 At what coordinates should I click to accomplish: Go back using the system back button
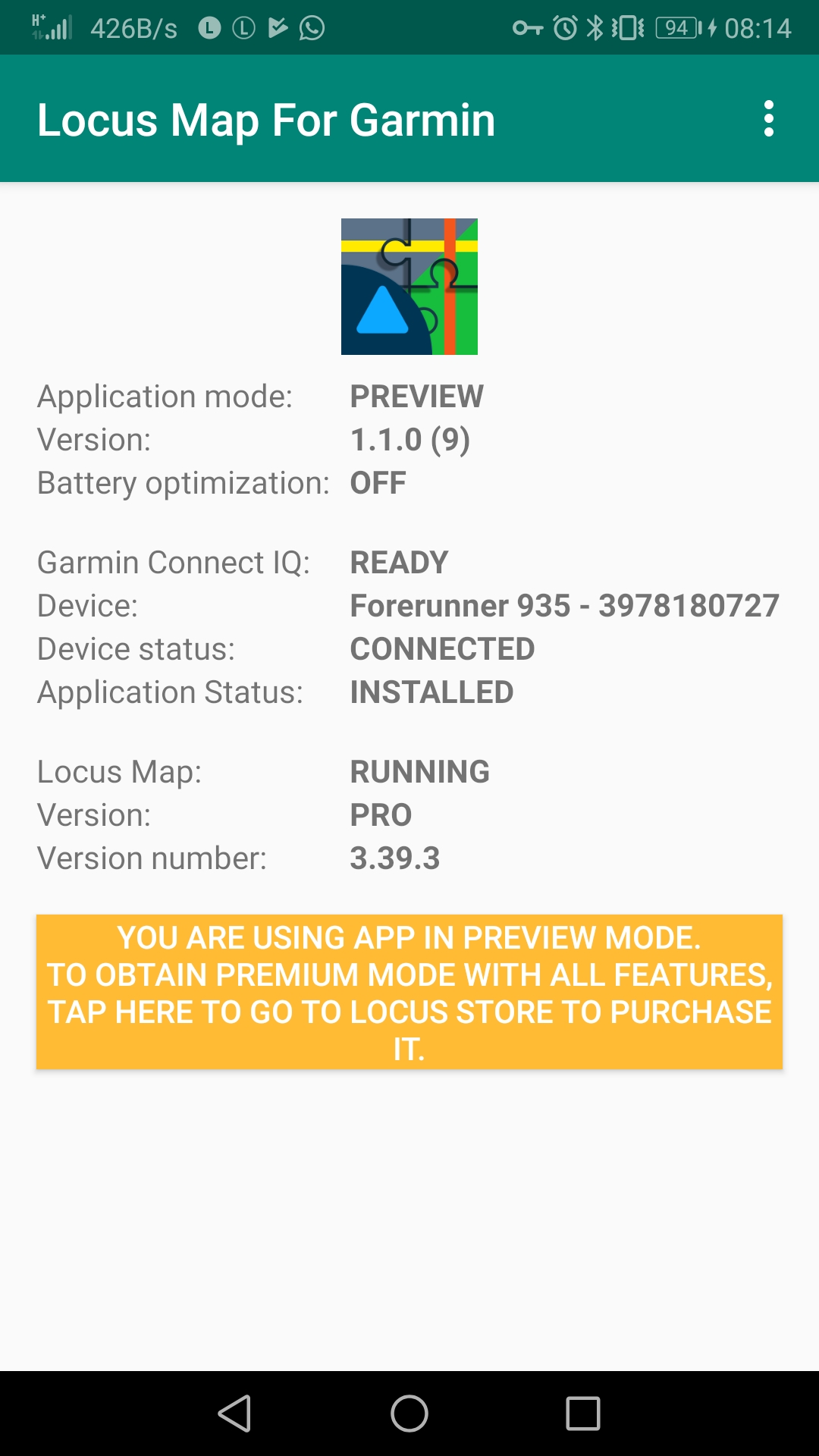[234, 1414]
